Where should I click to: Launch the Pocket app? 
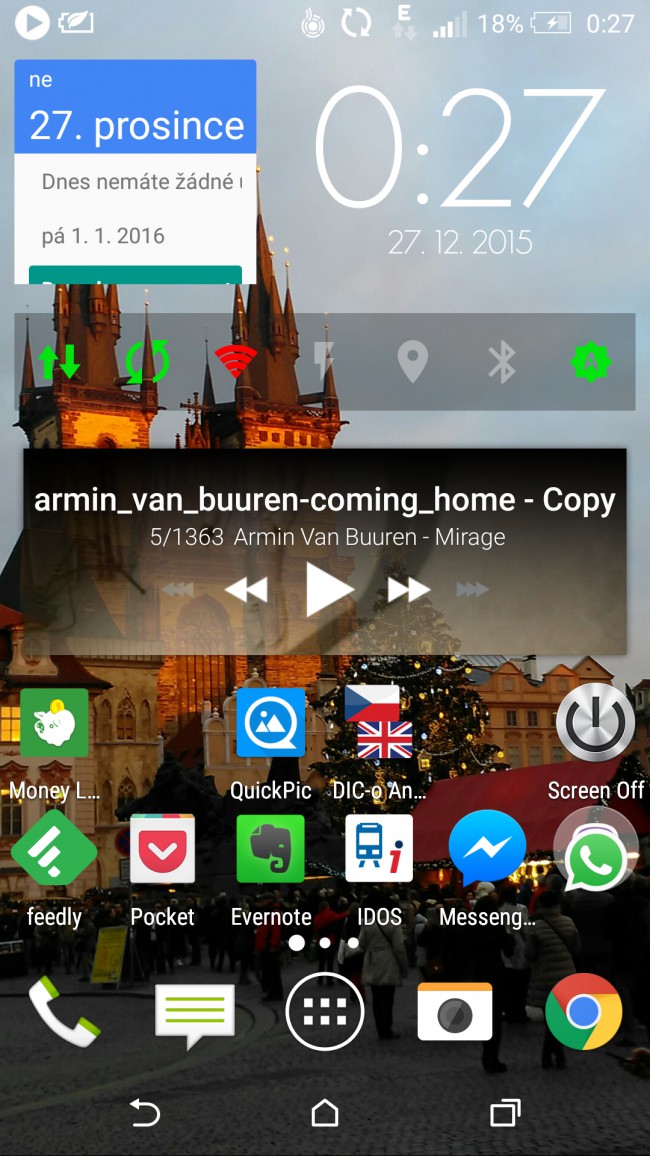coord(162,850)
